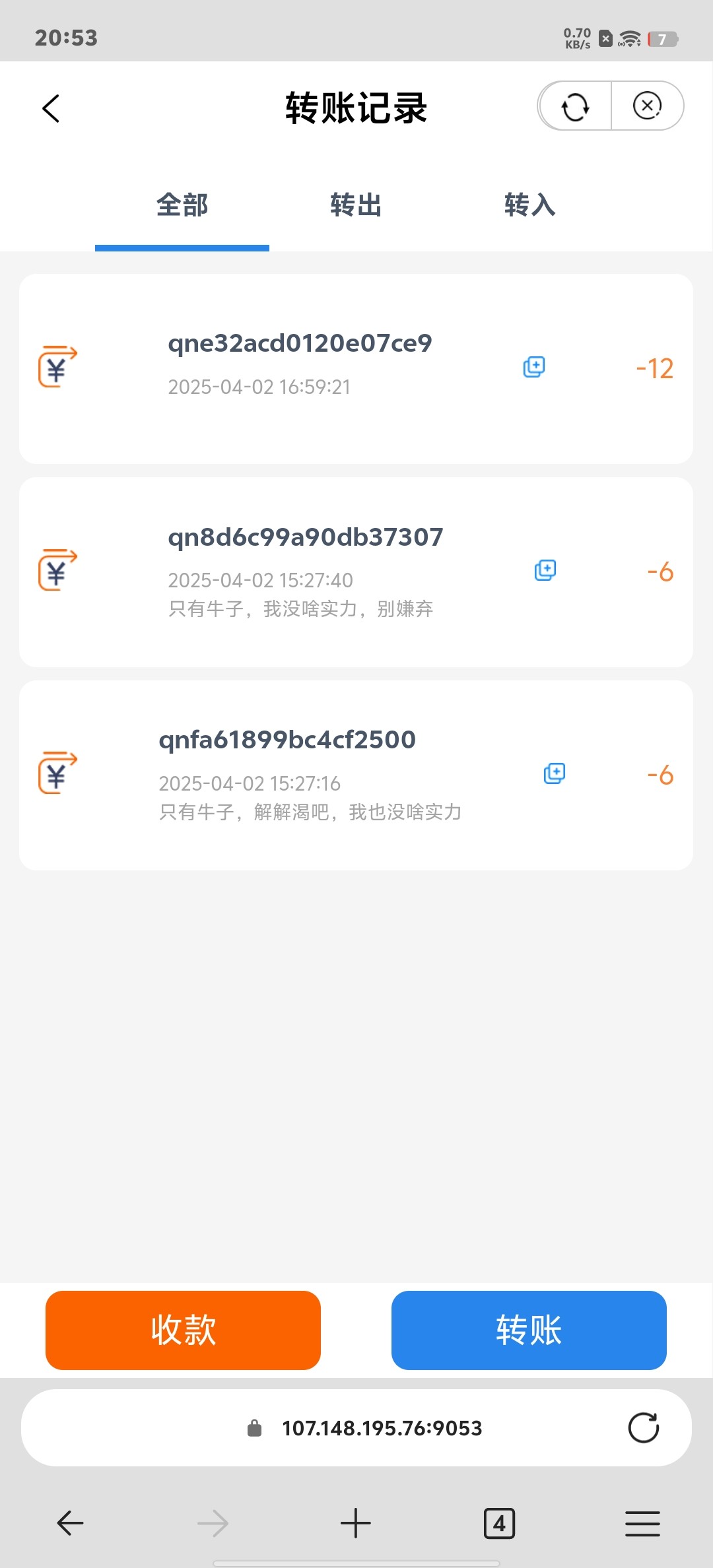Tap the orange 收款 button

coord(183,1330)
